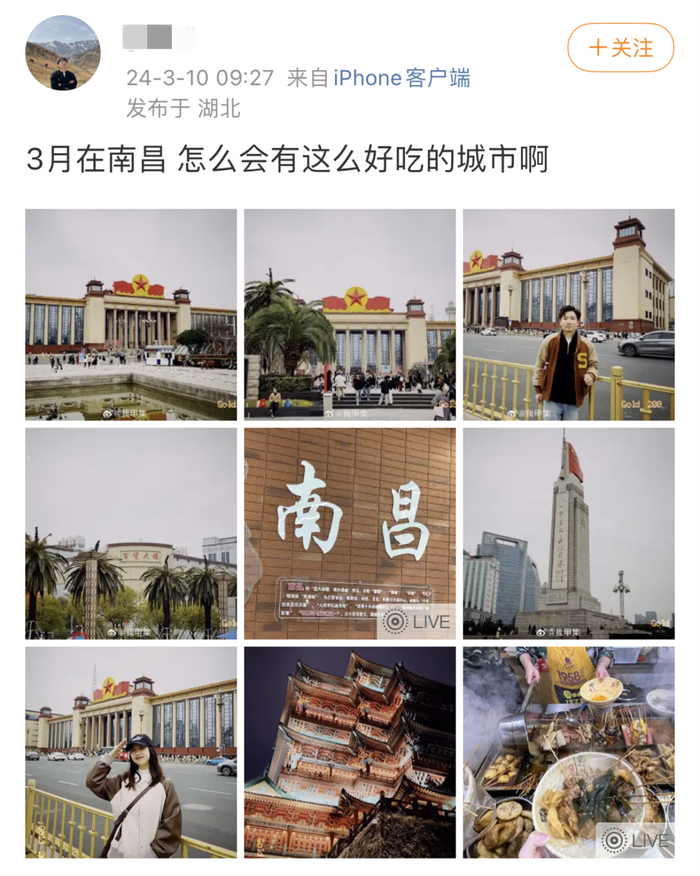The height and width of the screenshot is (876, 700).
Task: View the tall monument tower photo
Action: (568, 533)
